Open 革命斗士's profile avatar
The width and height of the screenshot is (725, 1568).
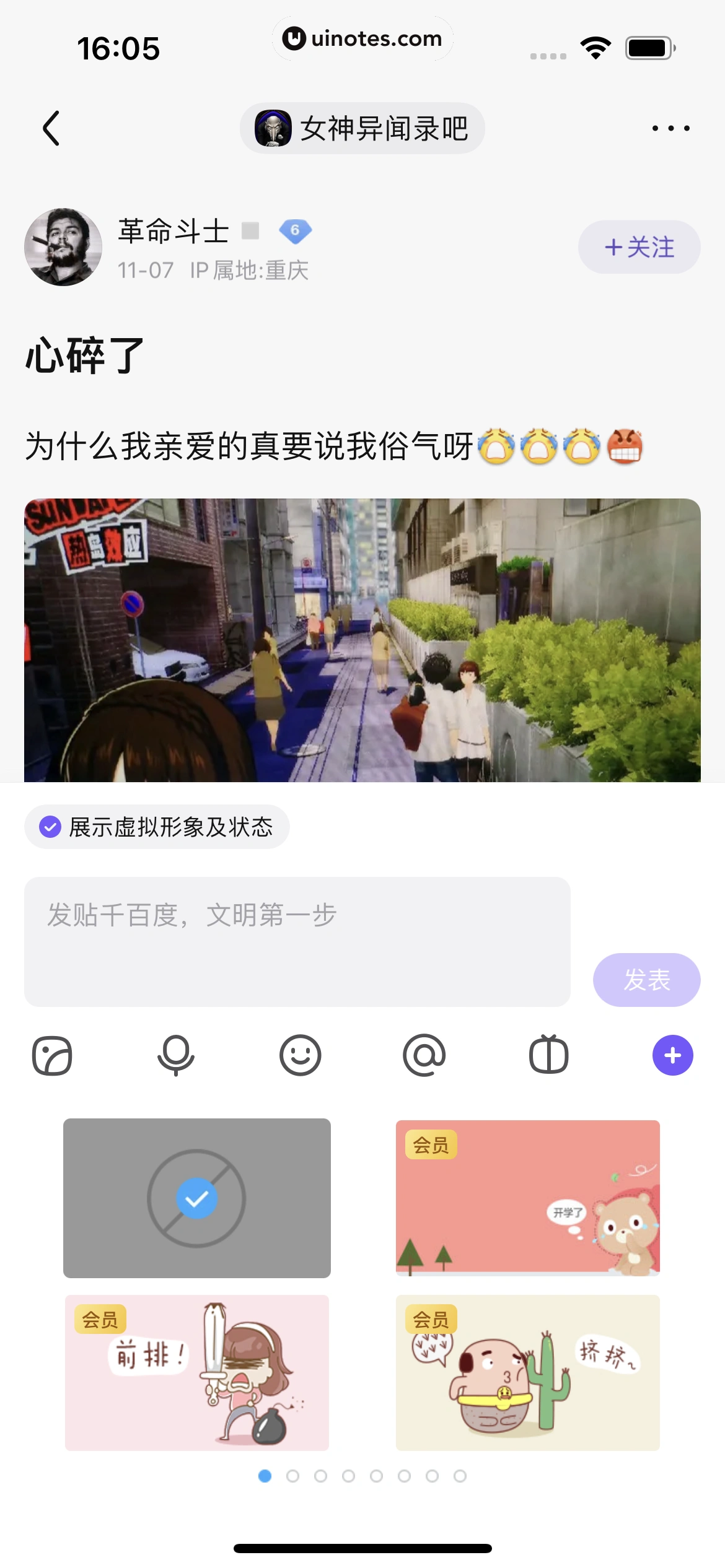click(63, 247)
